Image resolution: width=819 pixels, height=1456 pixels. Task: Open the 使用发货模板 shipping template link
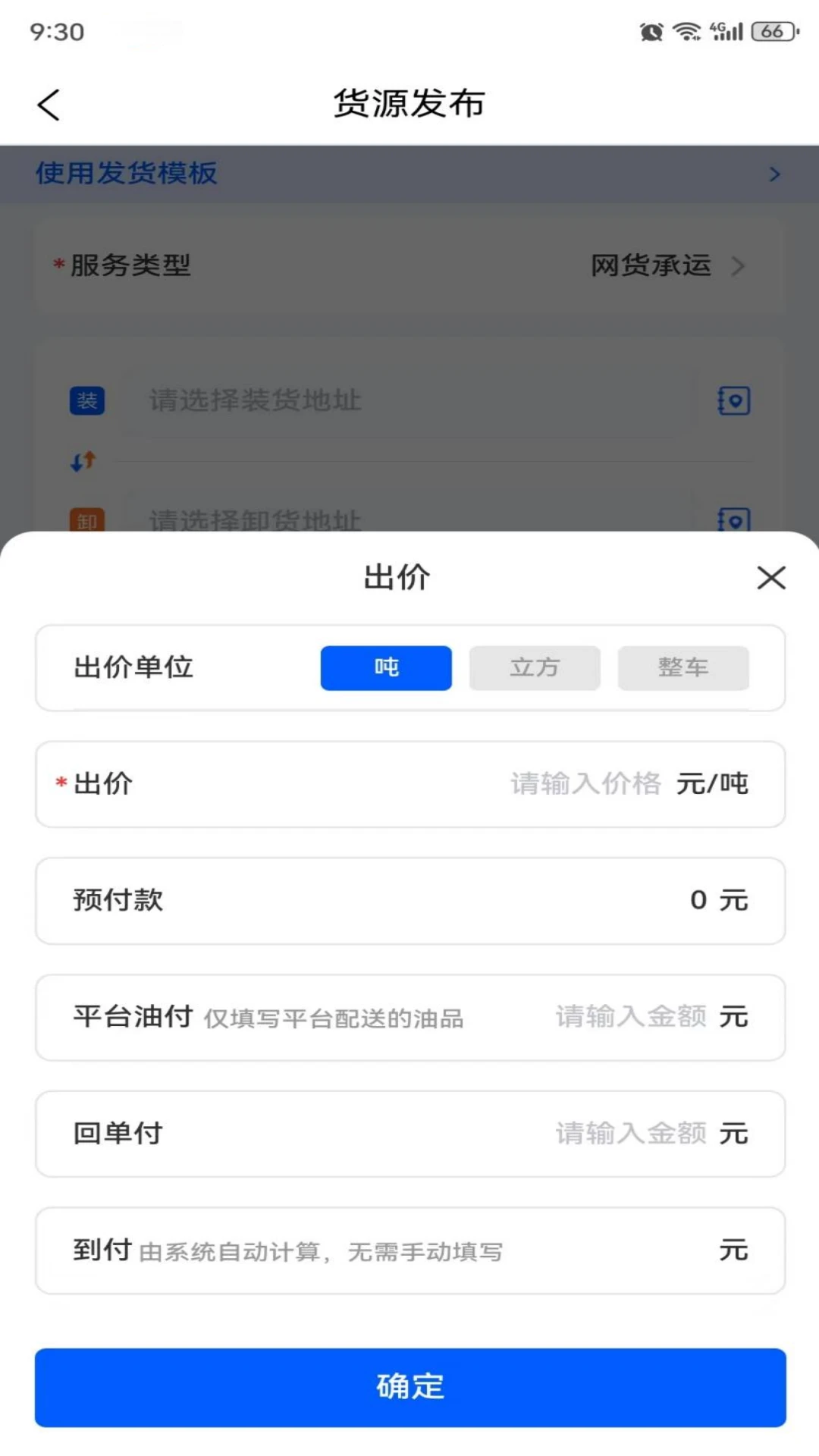tap(126, 174)
